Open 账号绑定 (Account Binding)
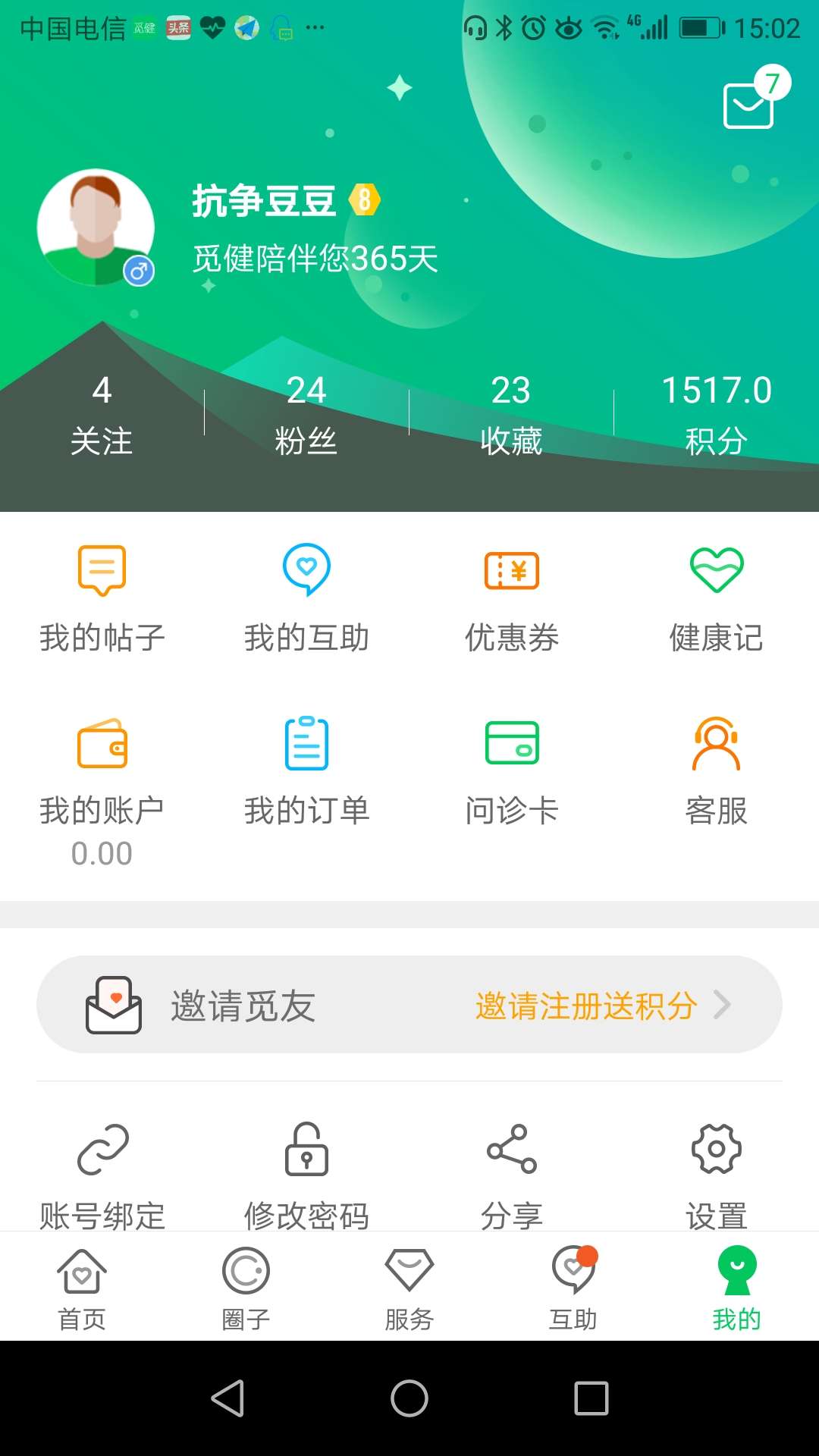The height and width of the screenshot is (1456, 819). [102, 1172]
